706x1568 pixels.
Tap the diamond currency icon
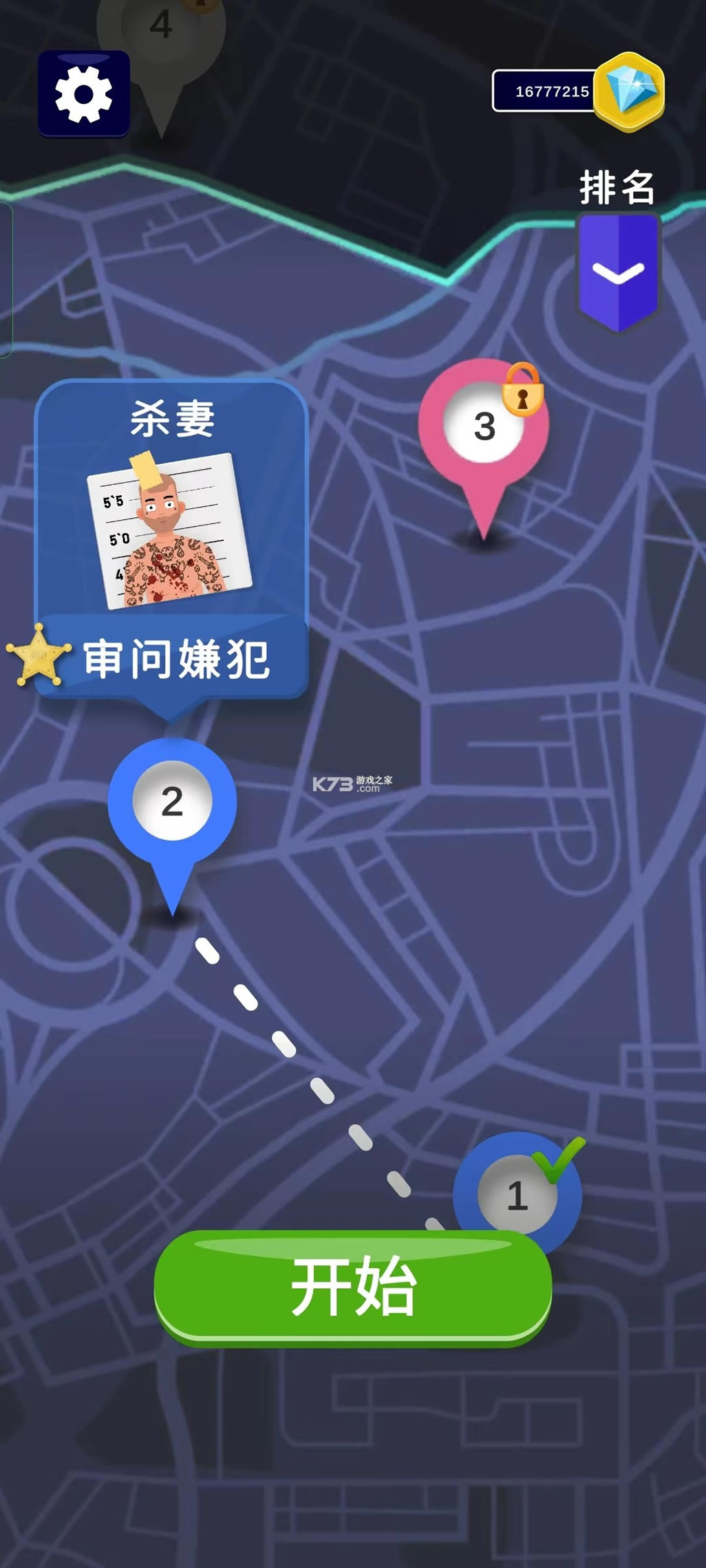[x=629, y=91]
